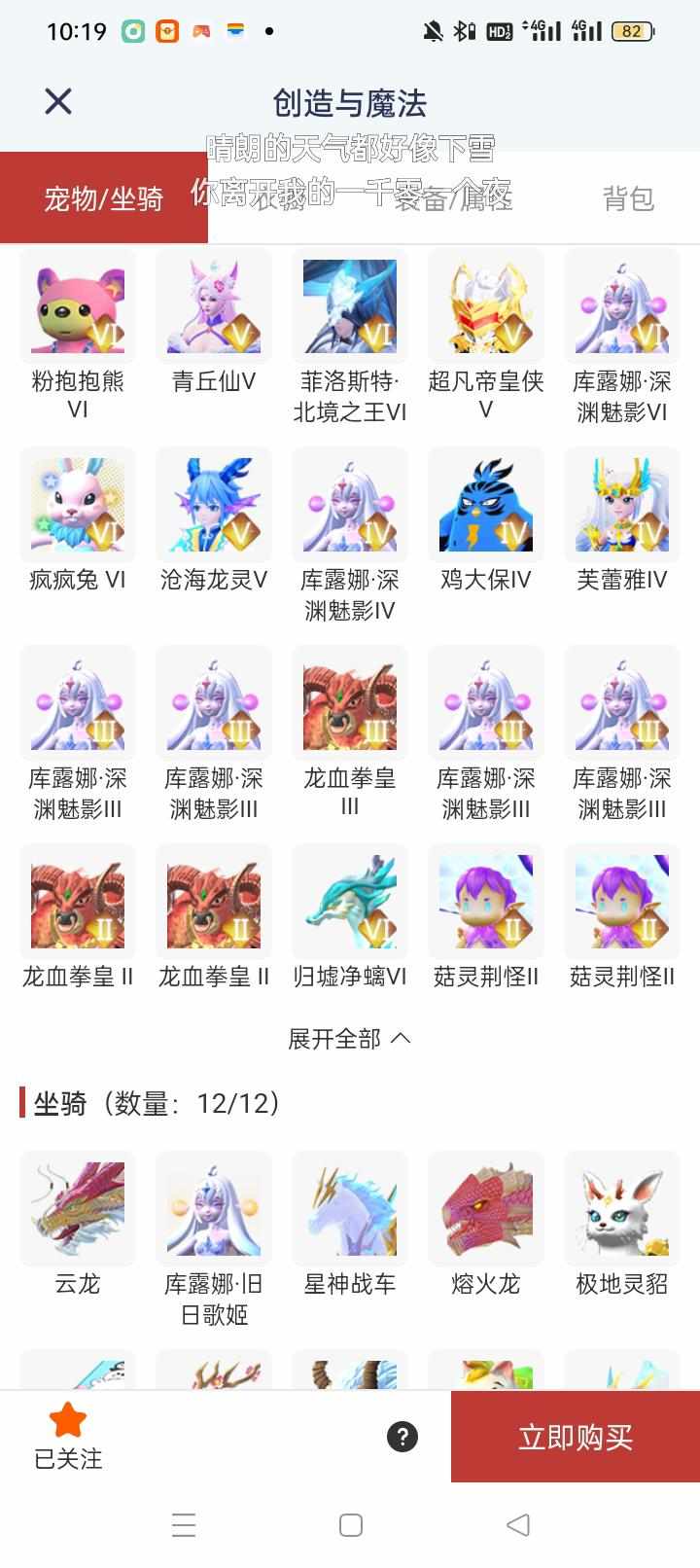Screen dimensions: 700x1568
Task: Switch to the 背包 tab
Action: [628, 198]
